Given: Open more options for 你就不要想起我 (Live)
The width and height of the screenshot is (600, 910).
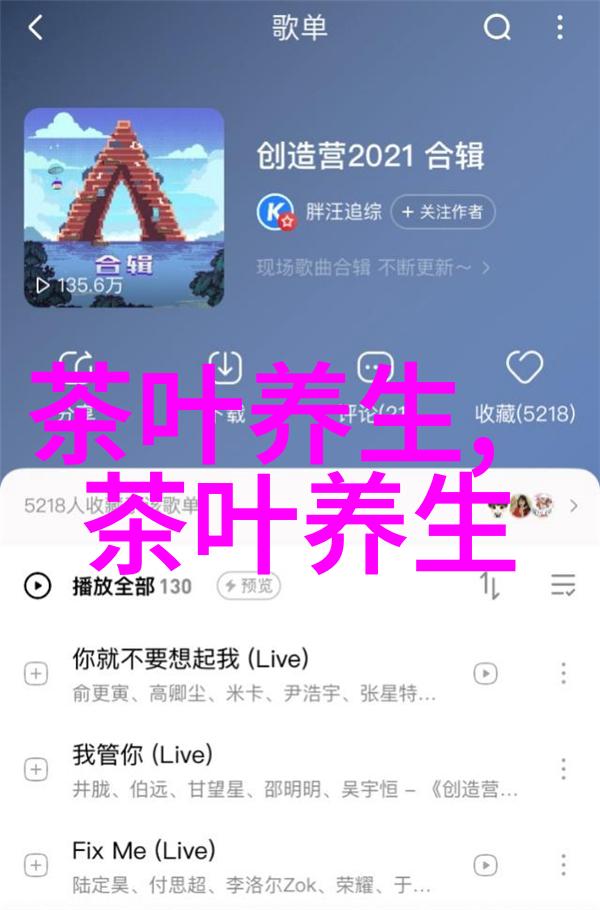Looking at the screenshot, I should pyautogui.click(x=564, y=674).
